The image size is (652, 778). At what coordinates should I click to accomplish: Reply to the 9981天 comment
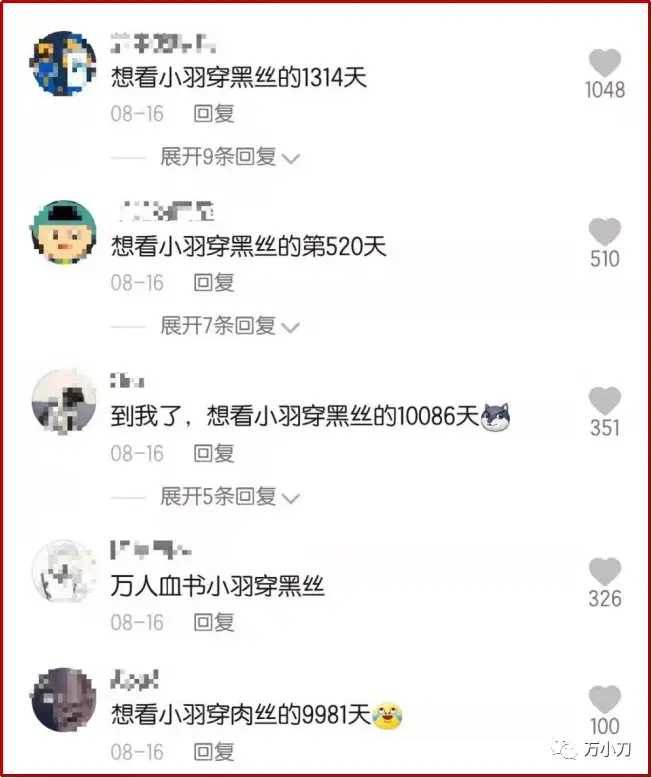214,750
